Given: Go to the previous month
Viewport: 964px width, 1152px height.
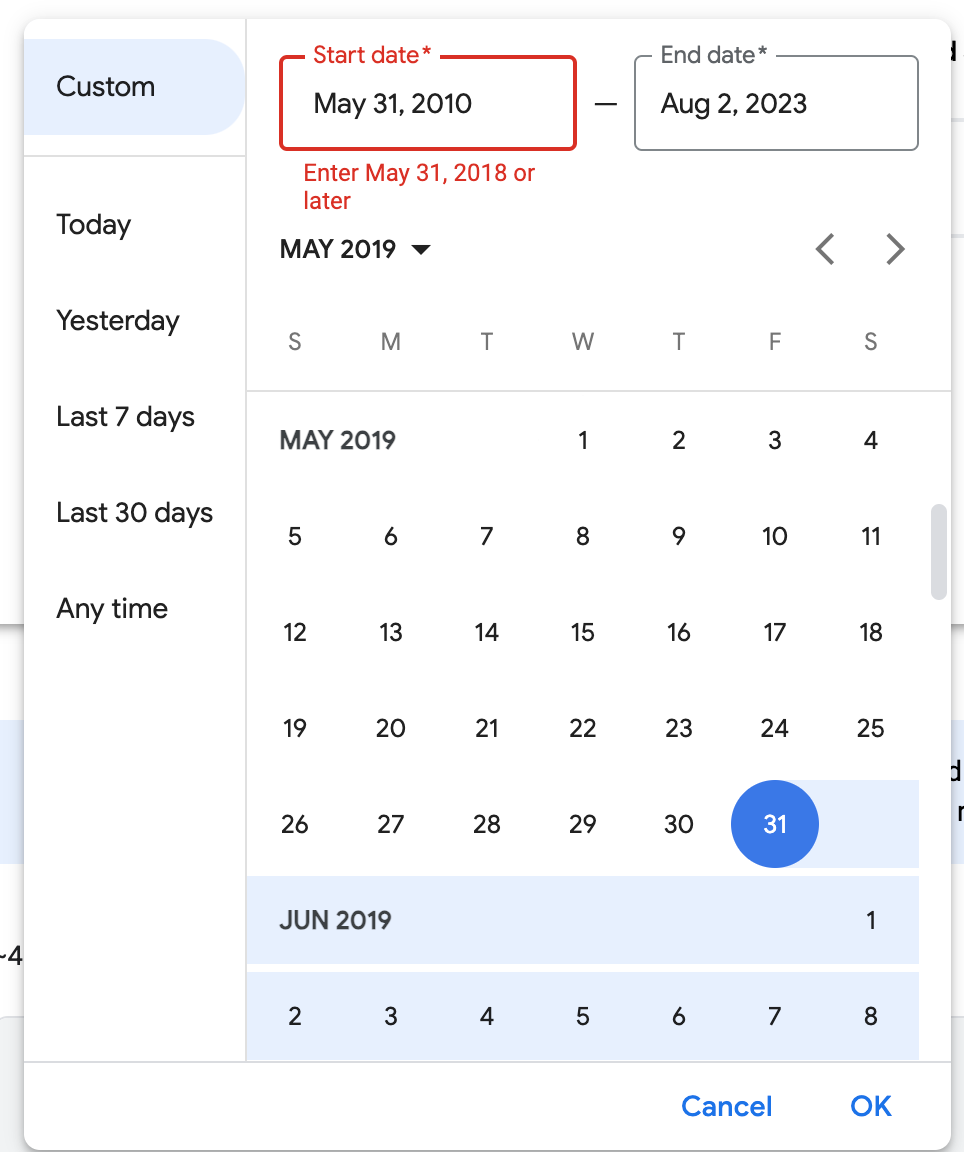Looking at the screenshot, I should click(825, 249).
